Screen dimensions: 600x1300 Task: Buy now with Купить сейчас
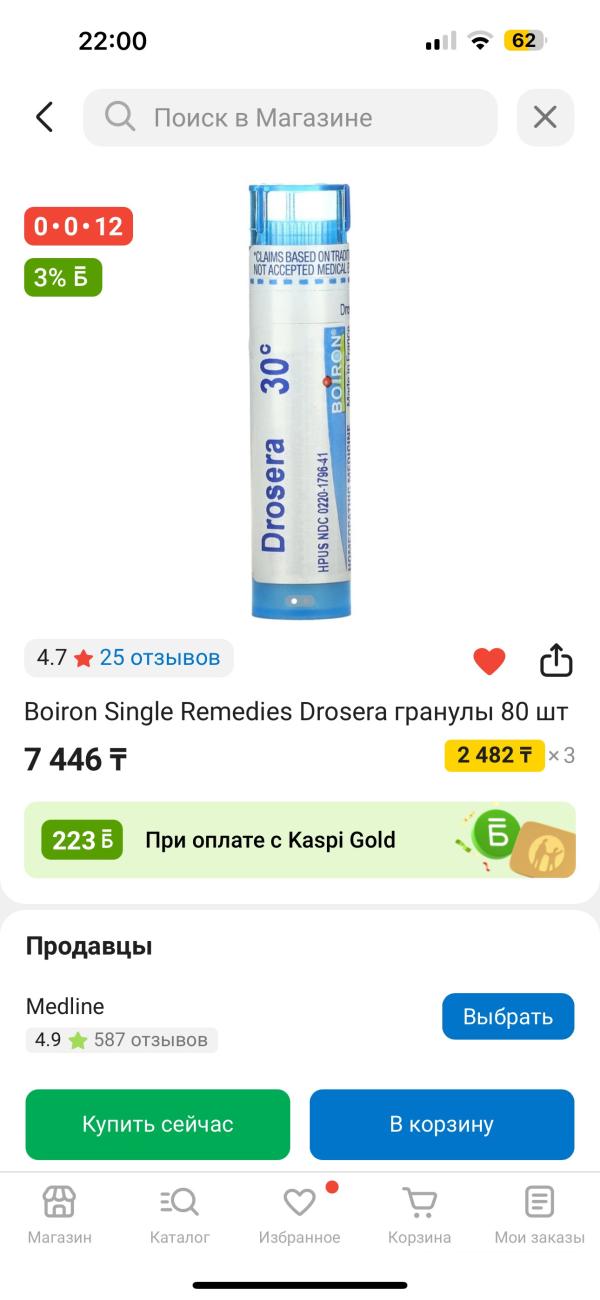click(158, 1124)
